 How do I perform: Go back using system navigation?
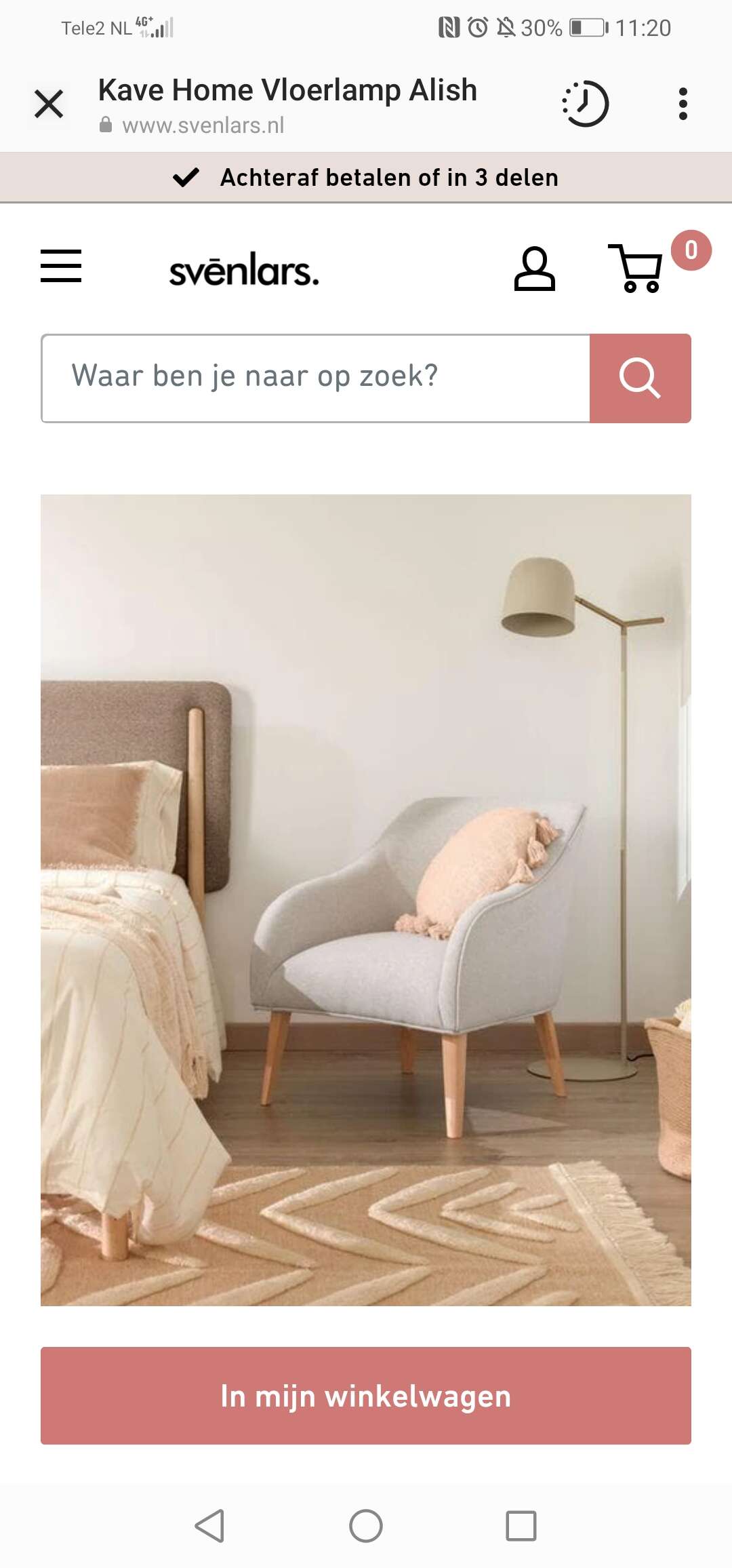click(x=209, y=1526)
